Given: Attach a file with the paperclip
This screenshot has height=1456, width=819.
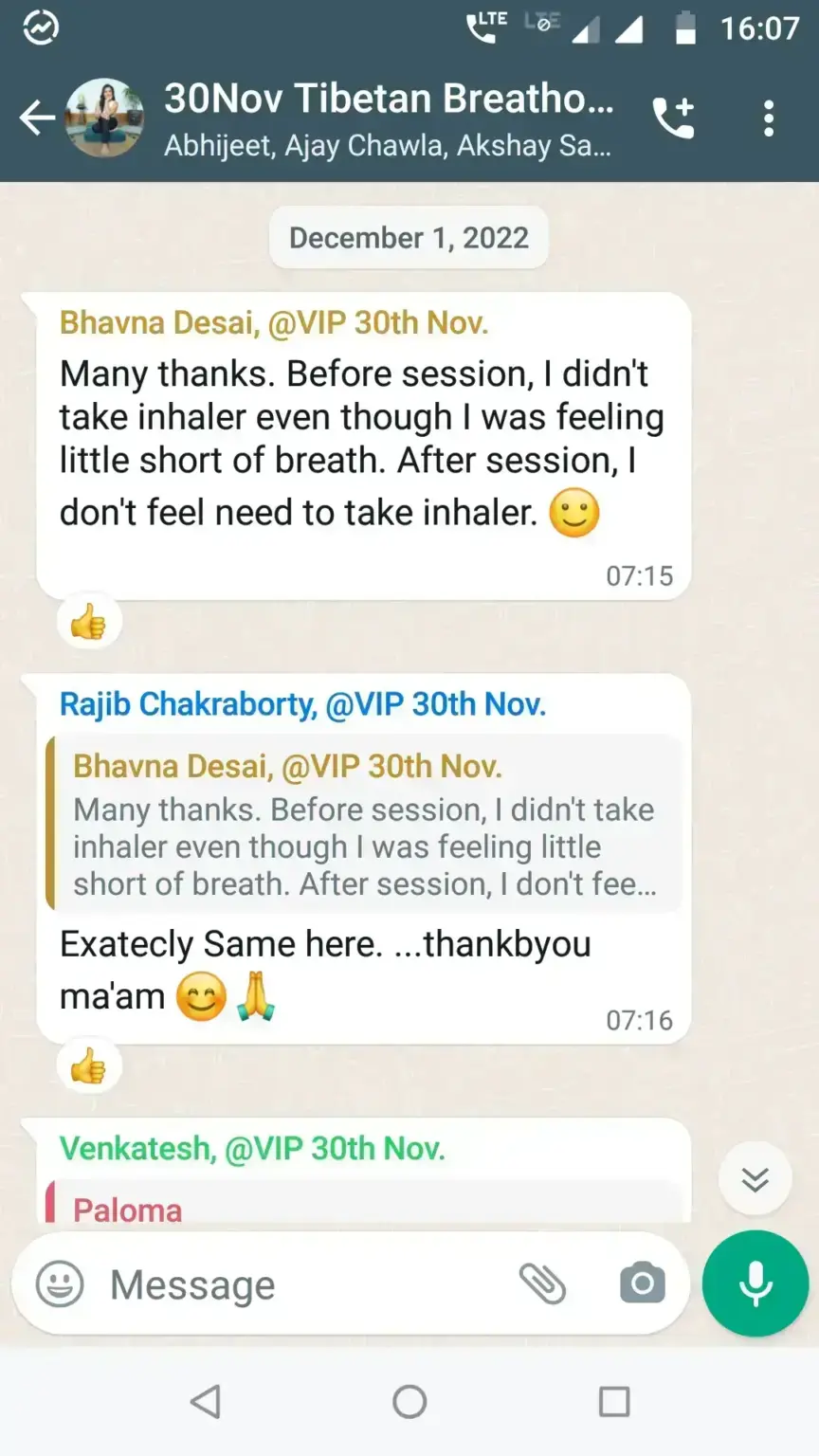Looking at the screenshot, I should 542,1285.
